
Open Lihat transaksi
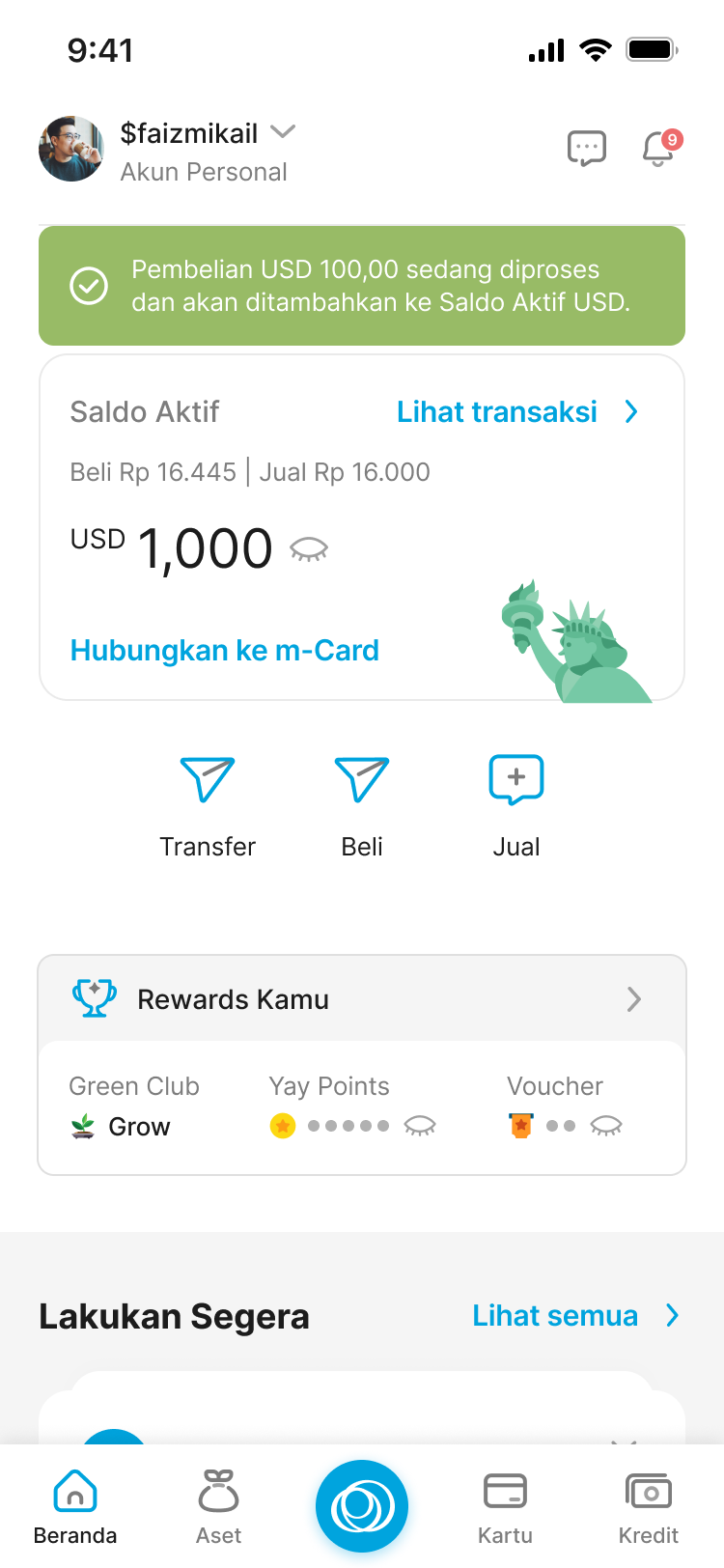516,412
